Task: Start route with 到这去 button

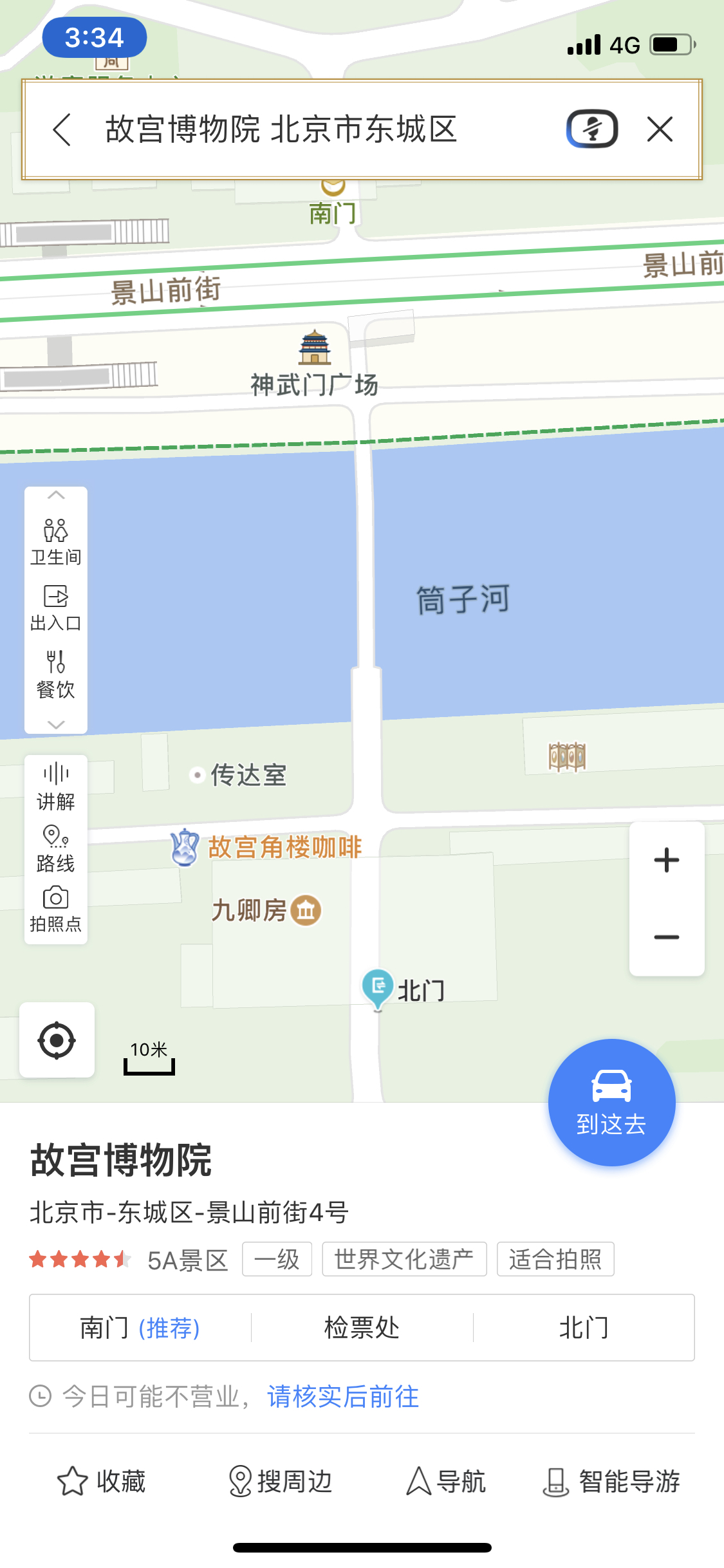Action: [611, 1102]
